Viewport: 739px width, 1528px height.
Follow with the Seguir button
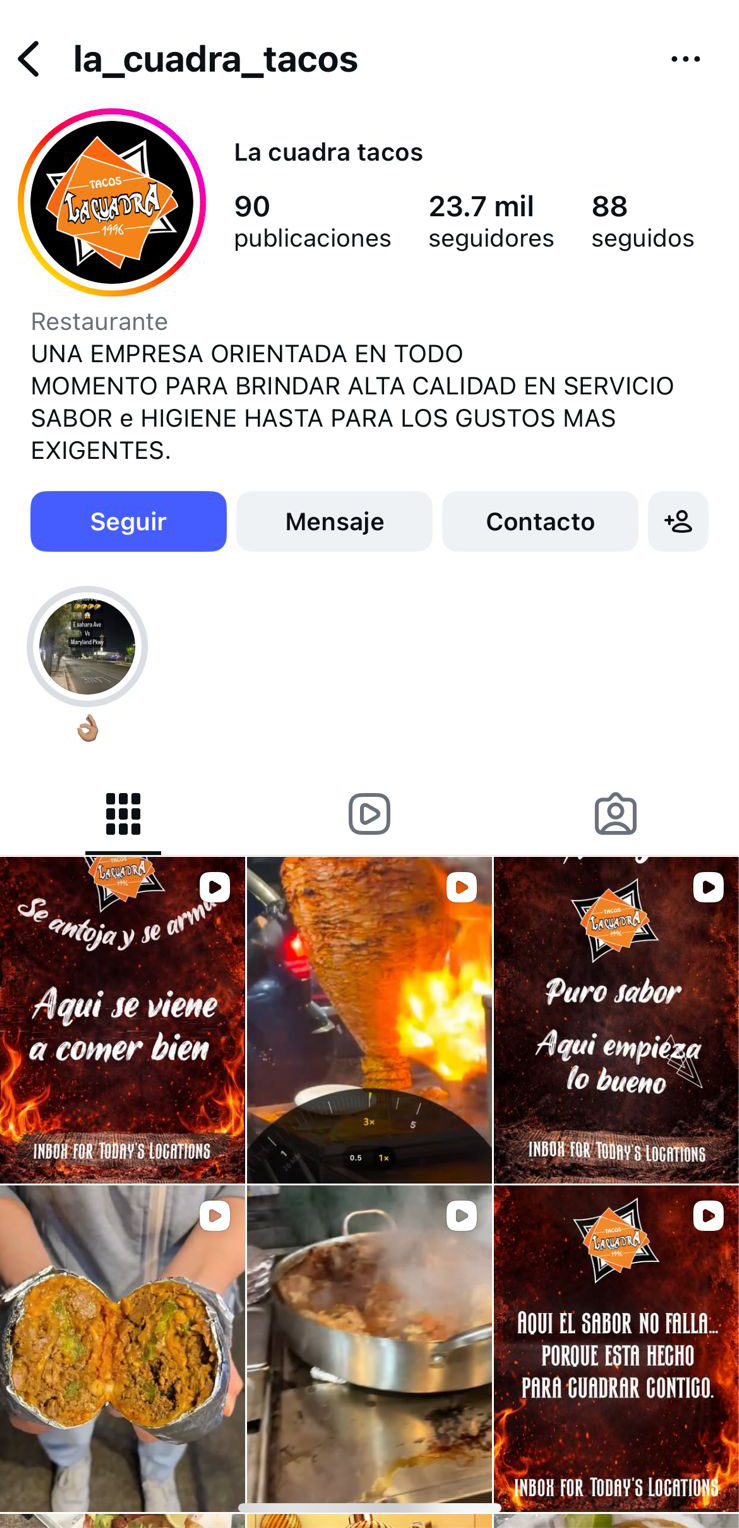point(128,521)
